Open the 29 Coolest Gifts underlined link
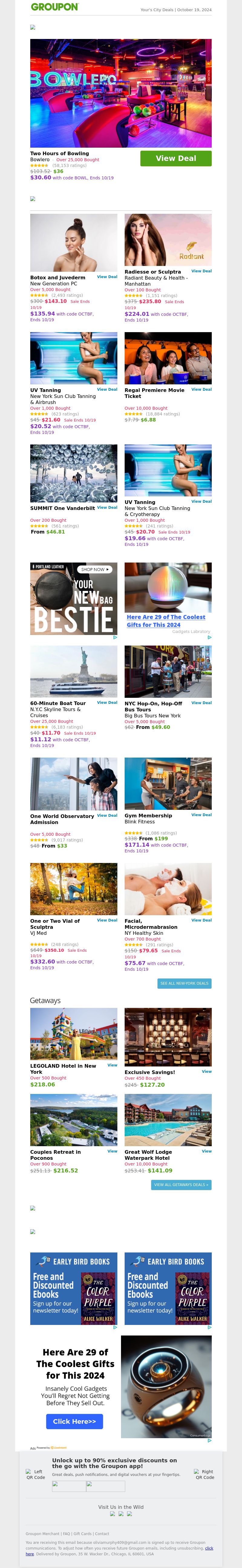Screen dimensions: 242x1568 166,620
